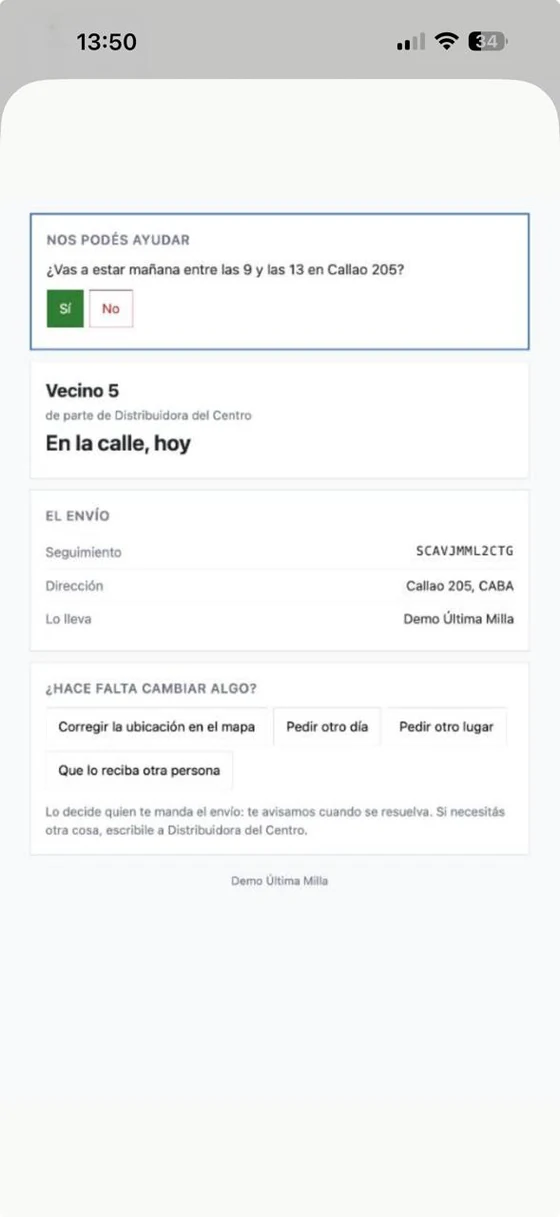Answer No to the availability question
Screen dimensions: 560x1217
[x=111, y=309]
